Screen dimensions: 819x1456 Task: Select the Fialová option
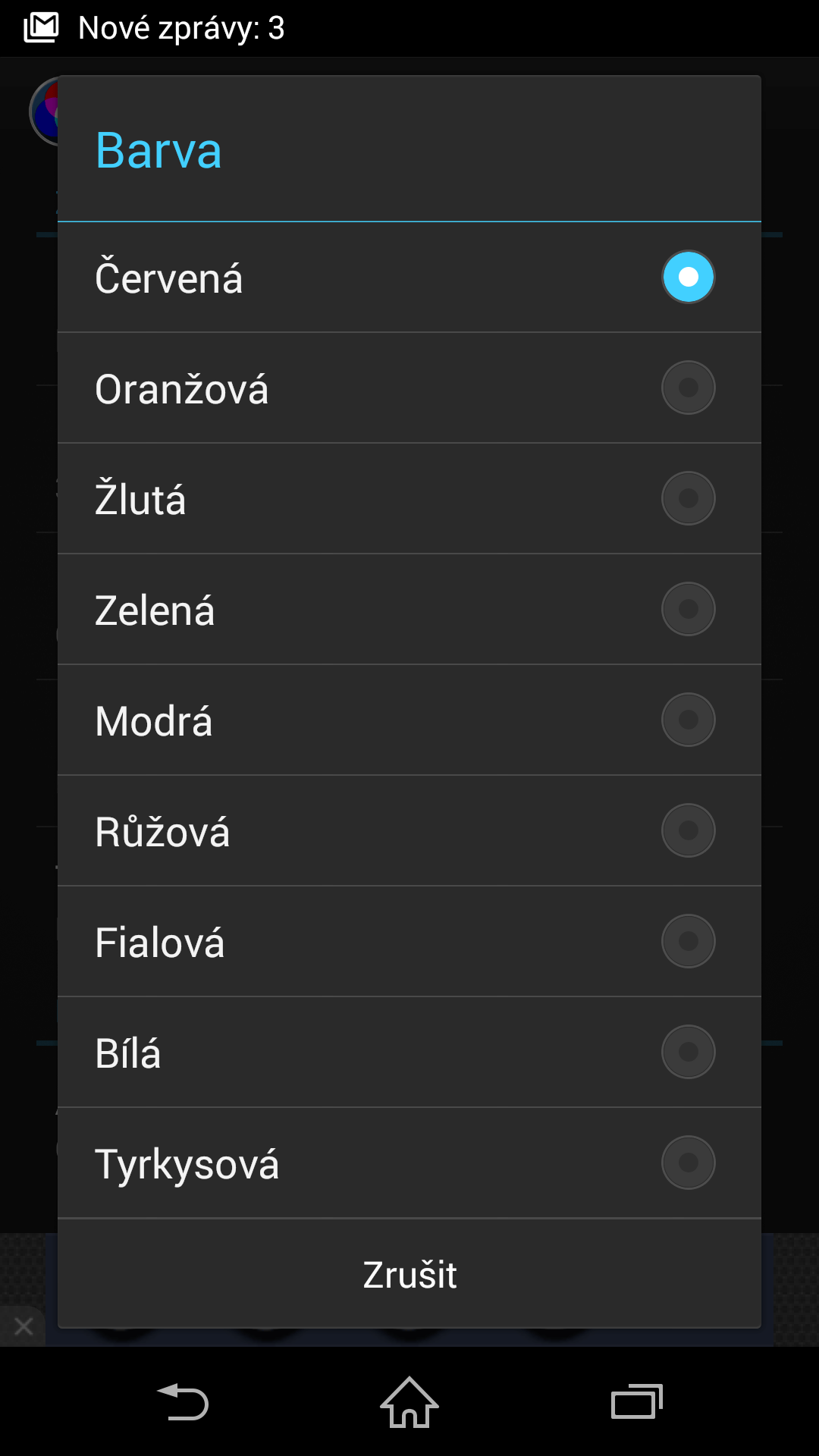[x=409, y=942]
